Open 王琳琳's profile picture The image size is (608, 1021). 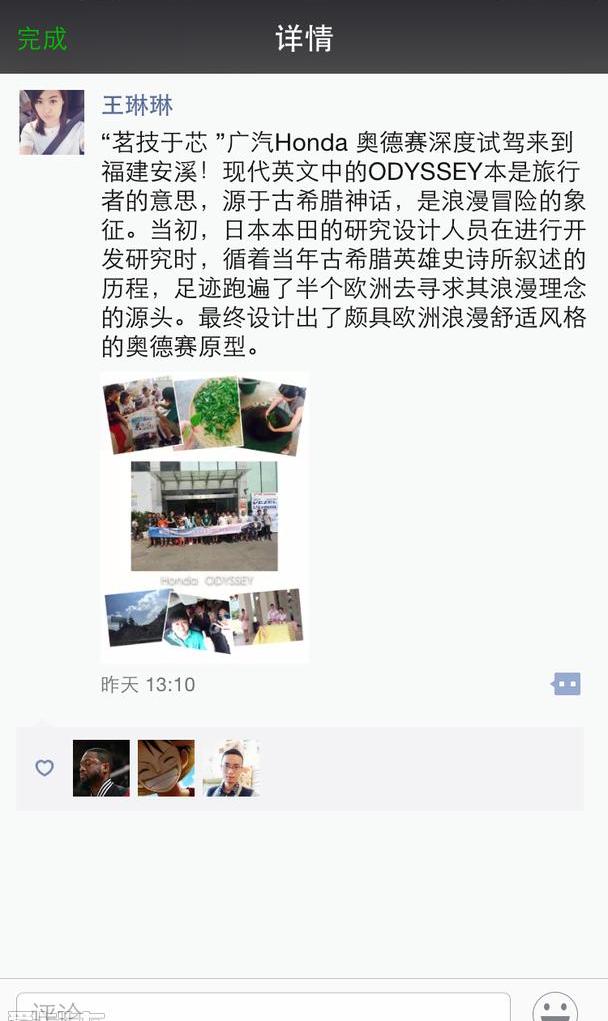[51, 122]
